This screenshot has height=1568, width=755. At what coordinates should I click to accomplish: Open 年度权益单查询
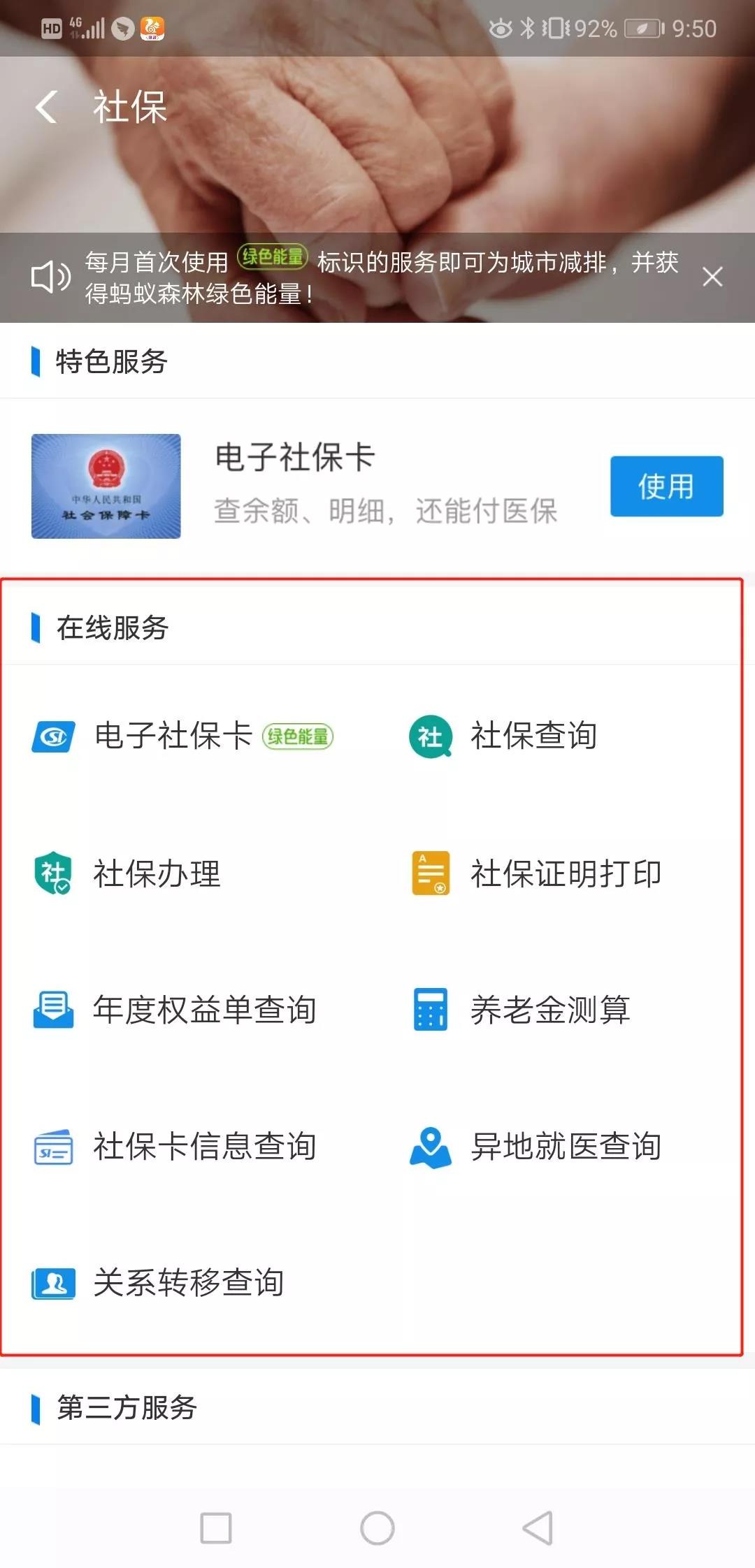click(204, 1010)
